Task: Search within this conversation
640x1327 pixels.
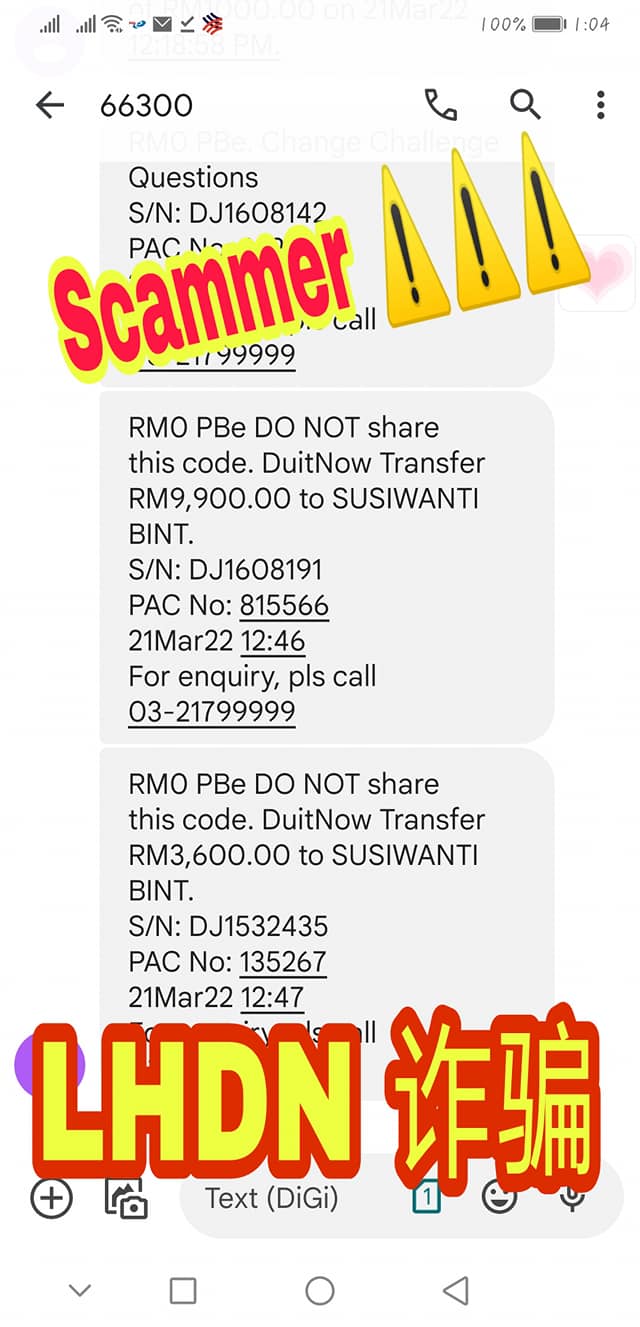Action: [x=525, y=104]
